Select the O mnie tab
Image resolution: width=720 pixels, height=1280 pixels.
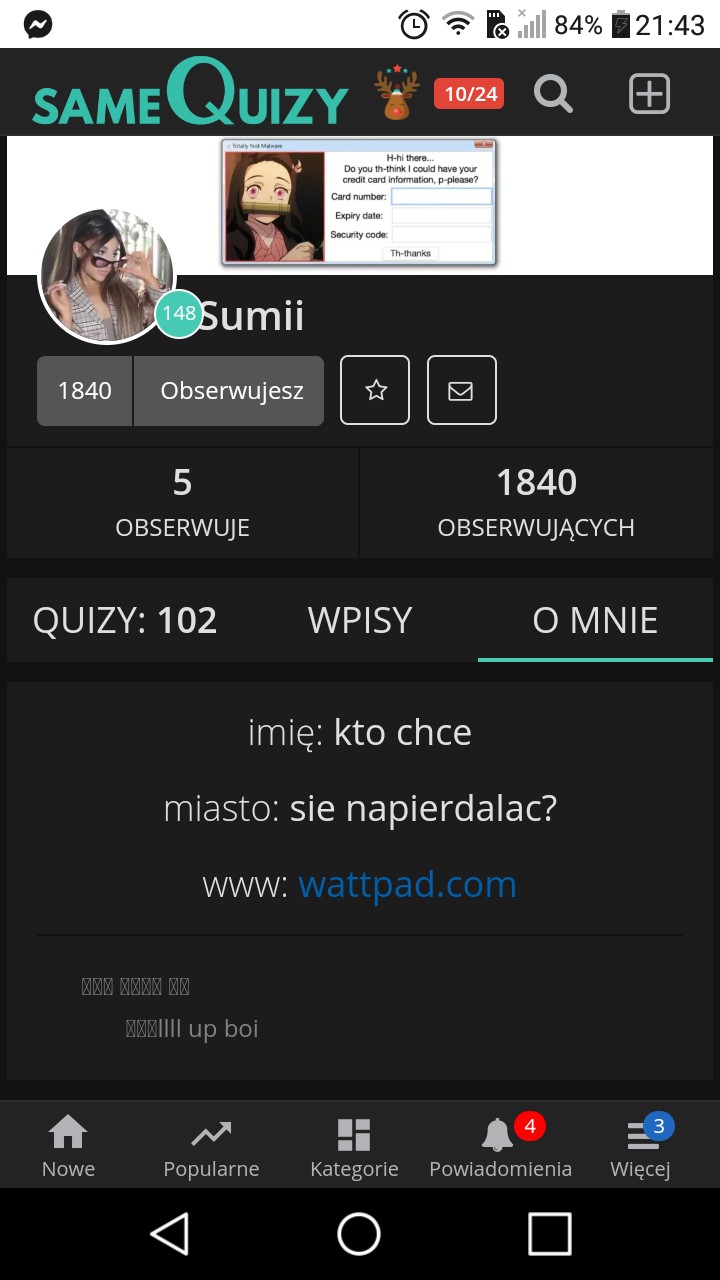(595, 621)
